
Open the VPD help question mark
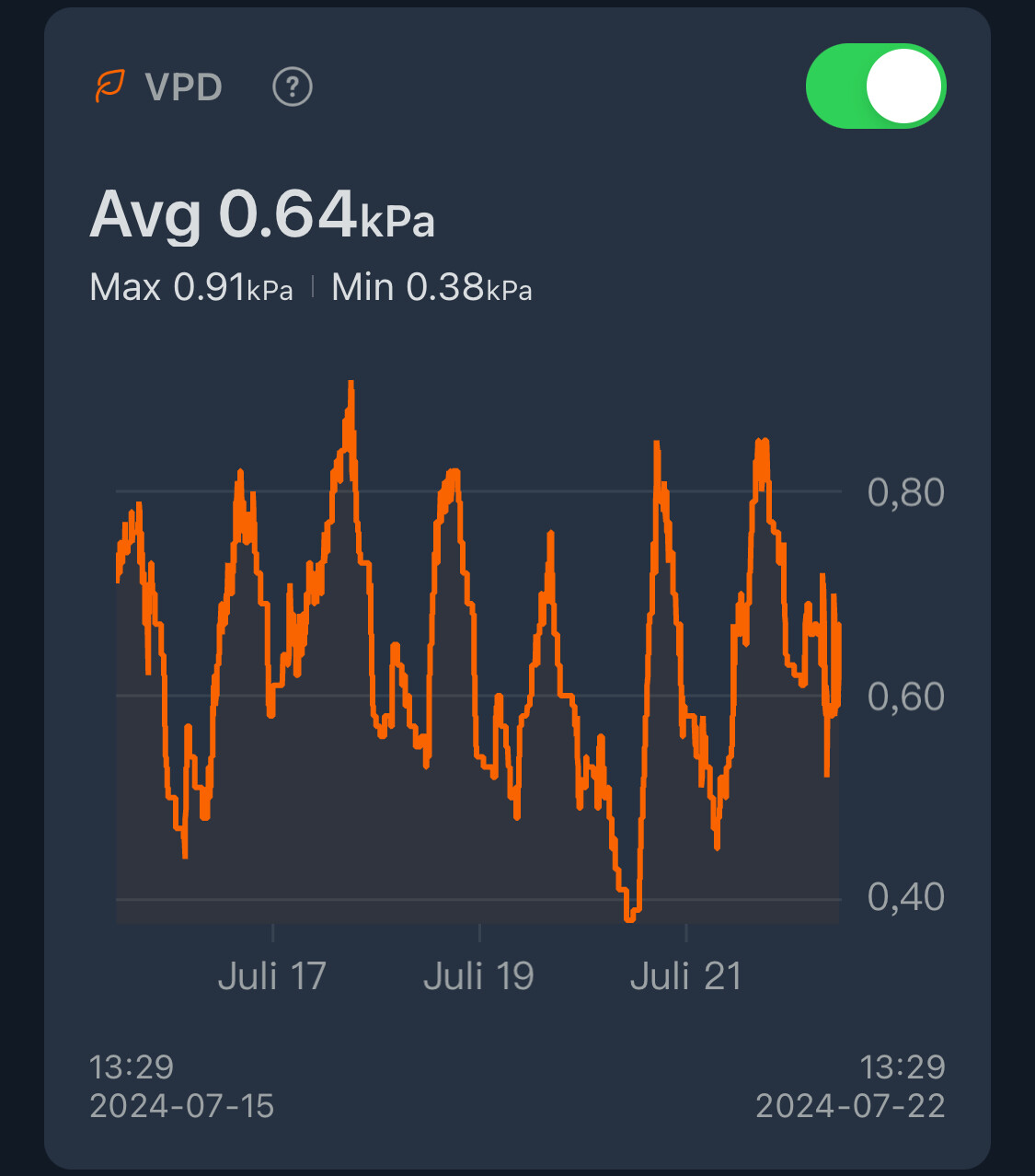293,87
